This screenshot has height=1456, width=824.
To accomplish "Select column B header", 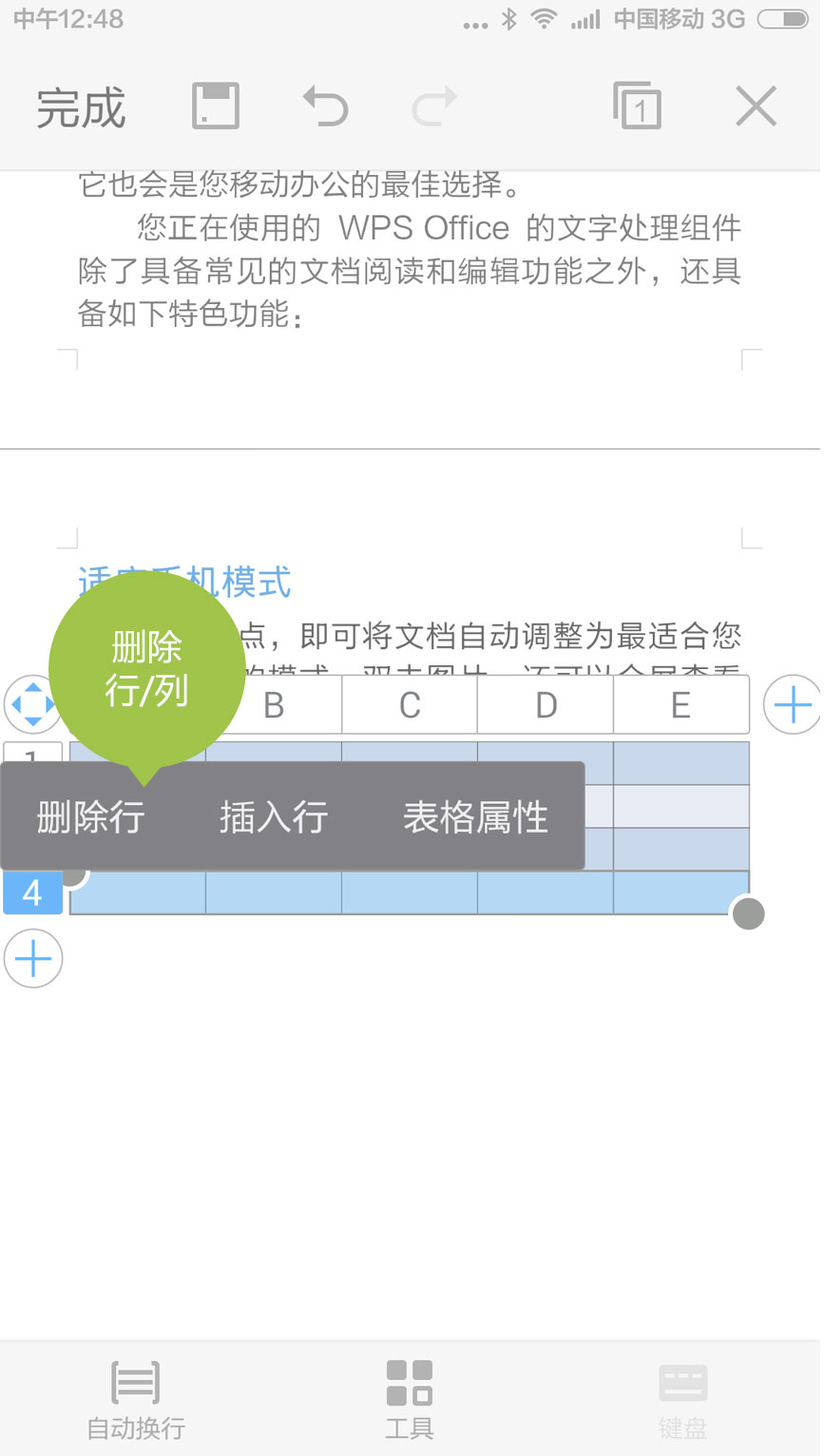I will [x=274, y=705].
